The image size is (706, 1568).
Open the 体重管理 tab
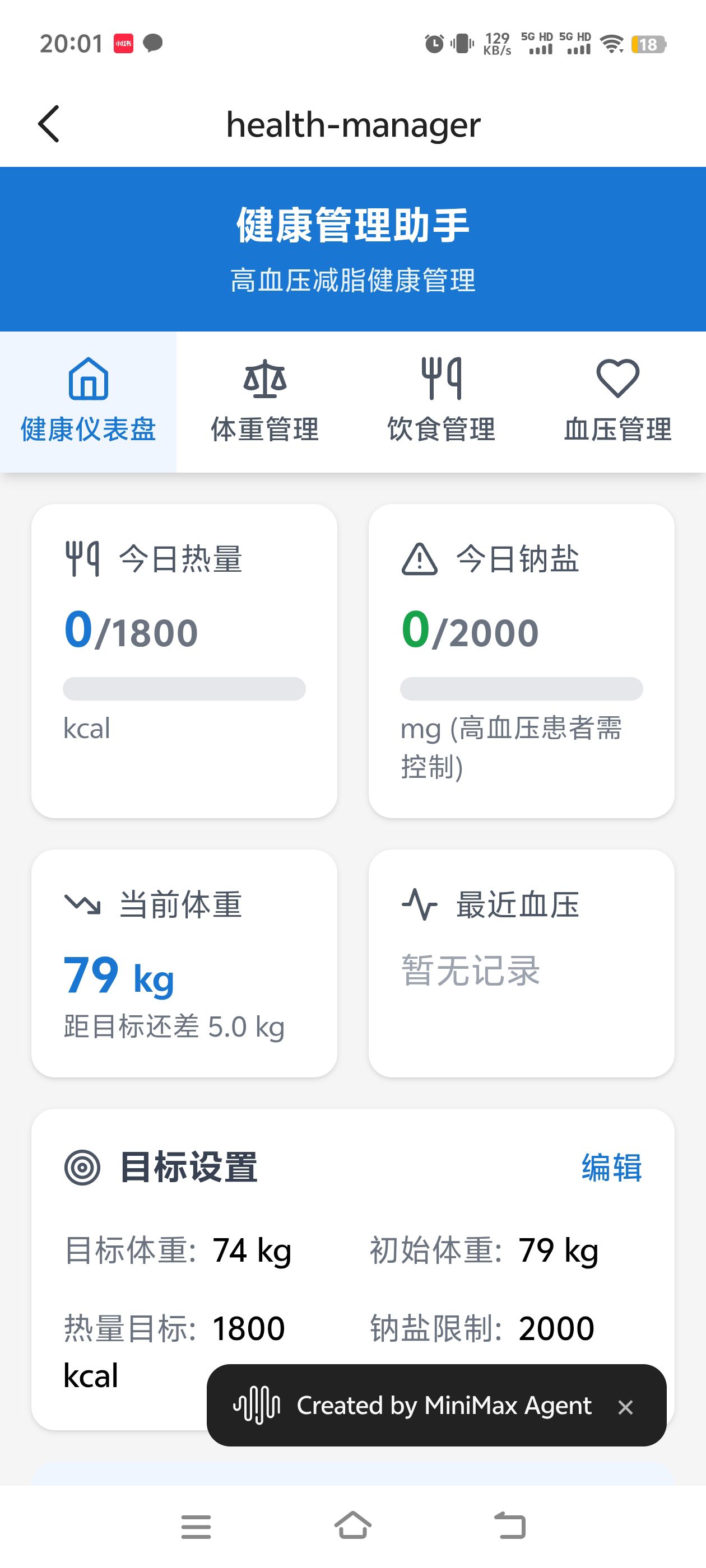[264, 402]
